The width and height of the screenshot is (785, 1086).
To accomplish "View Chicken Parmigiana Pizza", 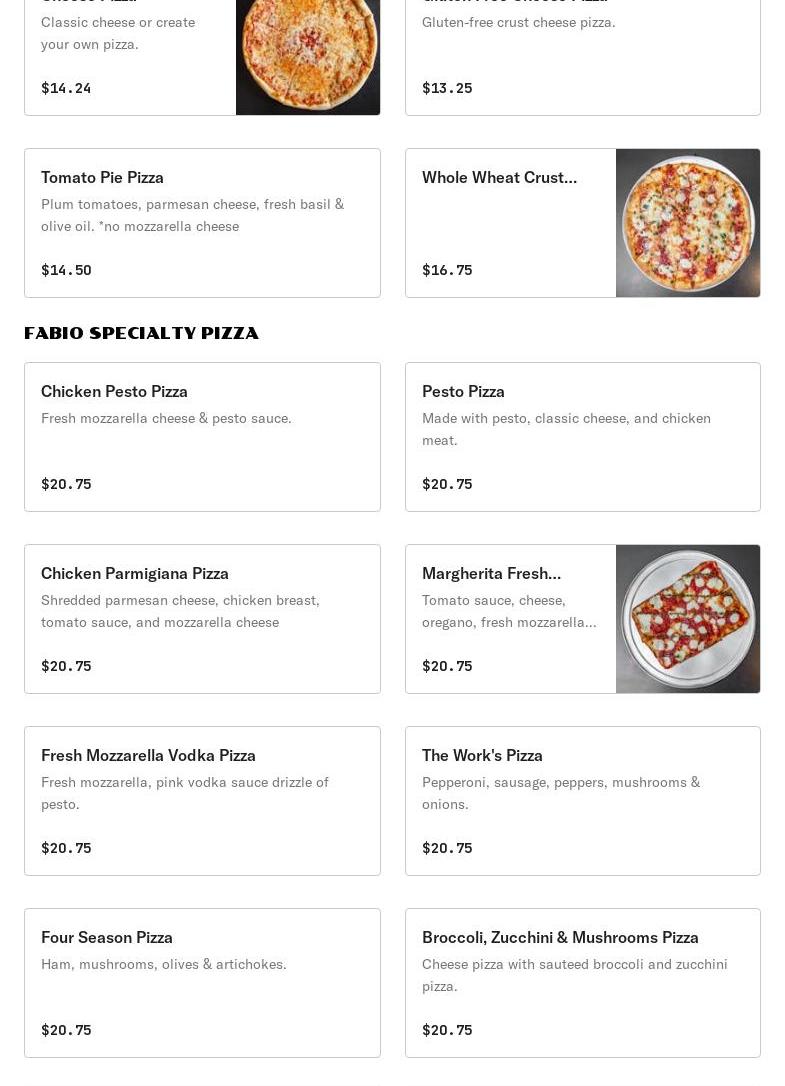I will (x=202, y=619).
